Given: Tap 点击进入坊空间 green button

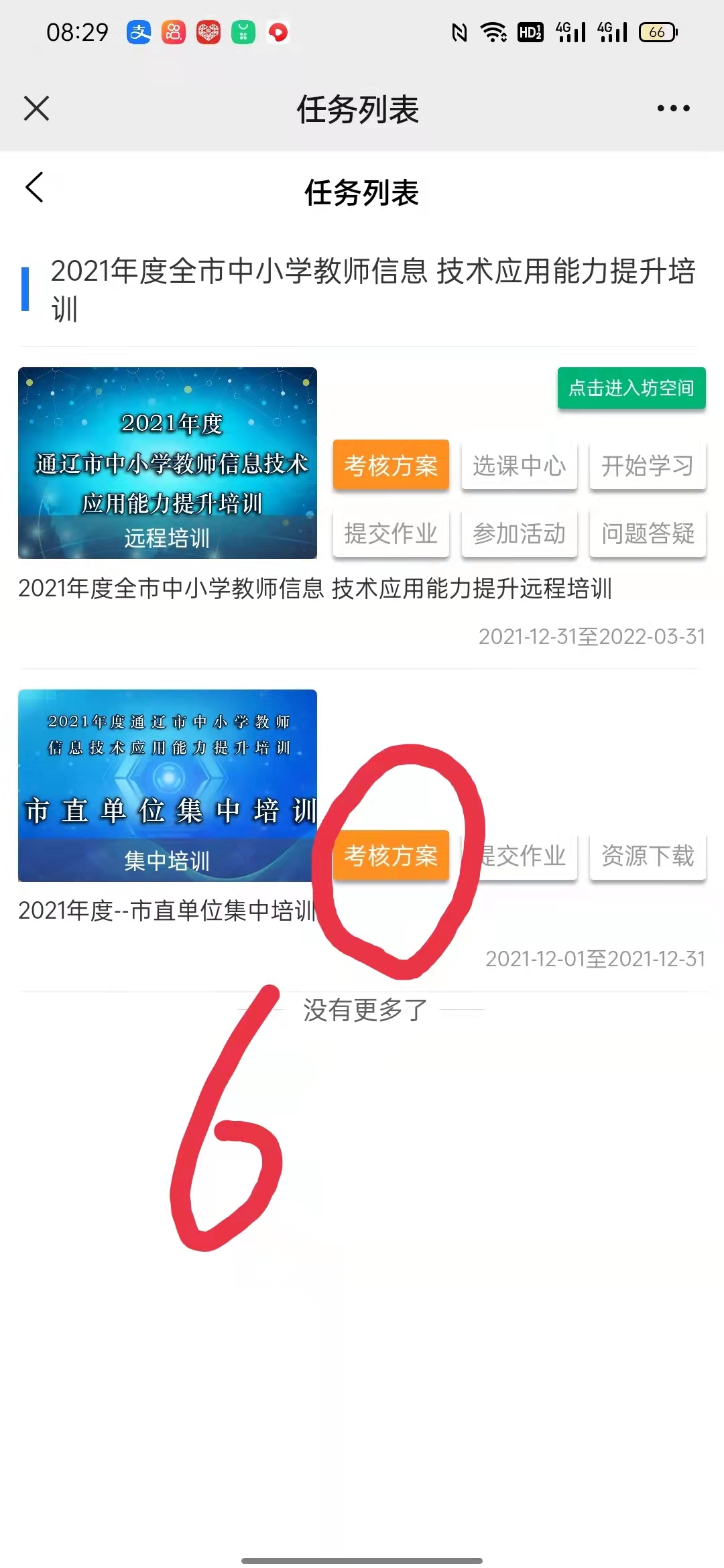Looking at the screenshot, I should (x=631, y=388).
